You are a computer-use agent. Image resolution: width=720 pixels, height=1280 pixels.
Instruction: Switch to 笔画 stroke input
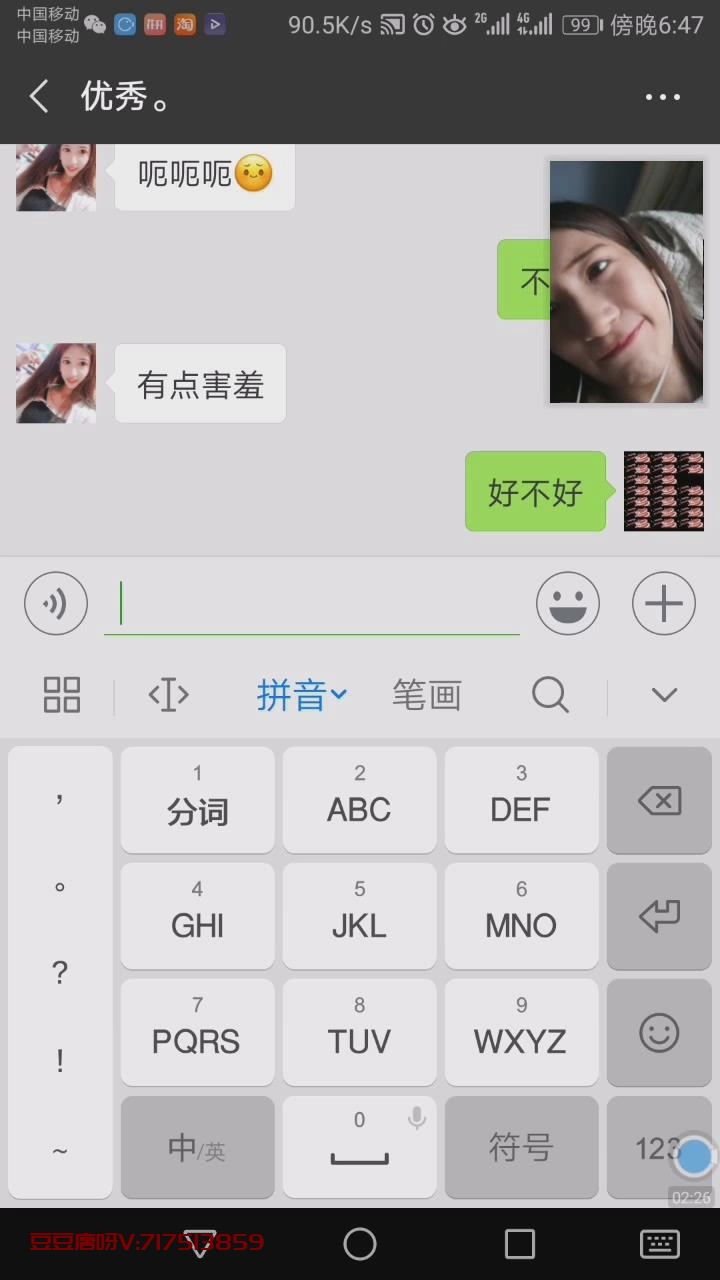(426, 694)
